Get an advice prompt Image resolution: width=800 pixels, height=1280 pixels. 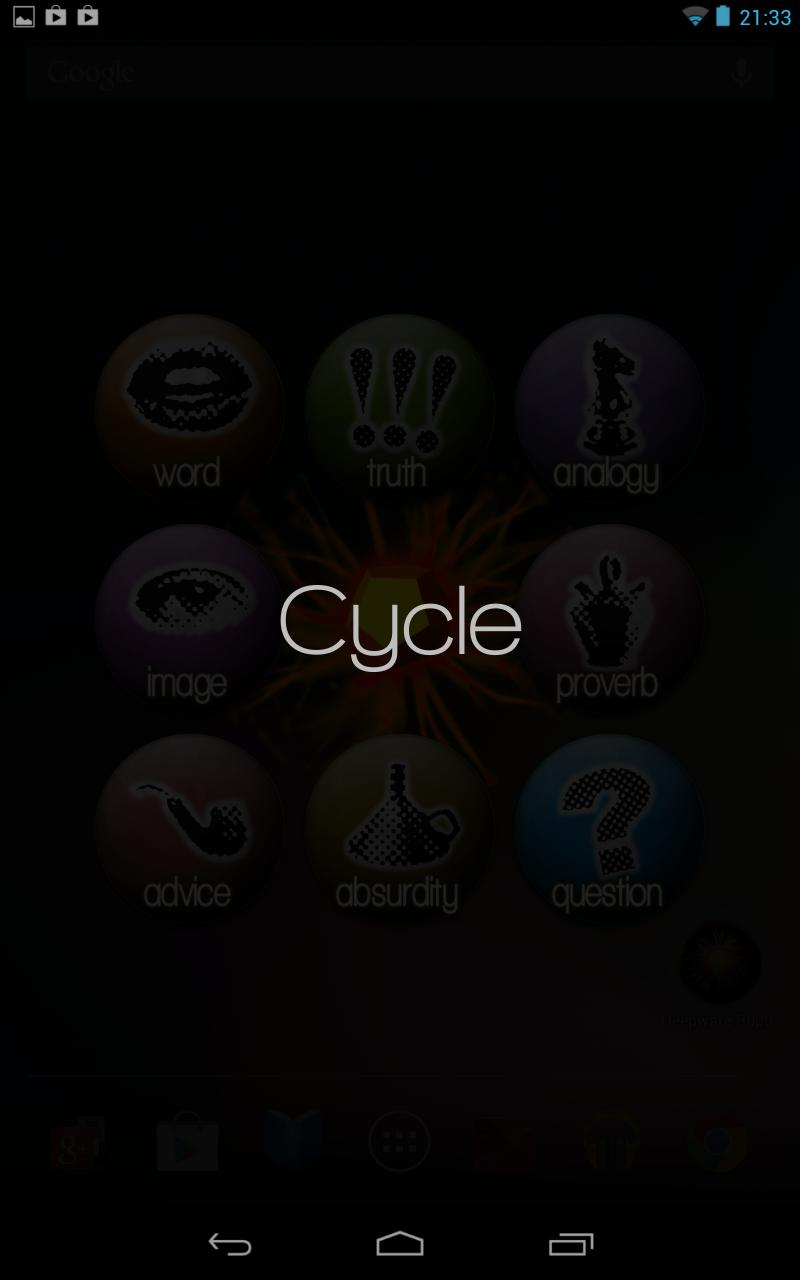[x=188, y=826]
